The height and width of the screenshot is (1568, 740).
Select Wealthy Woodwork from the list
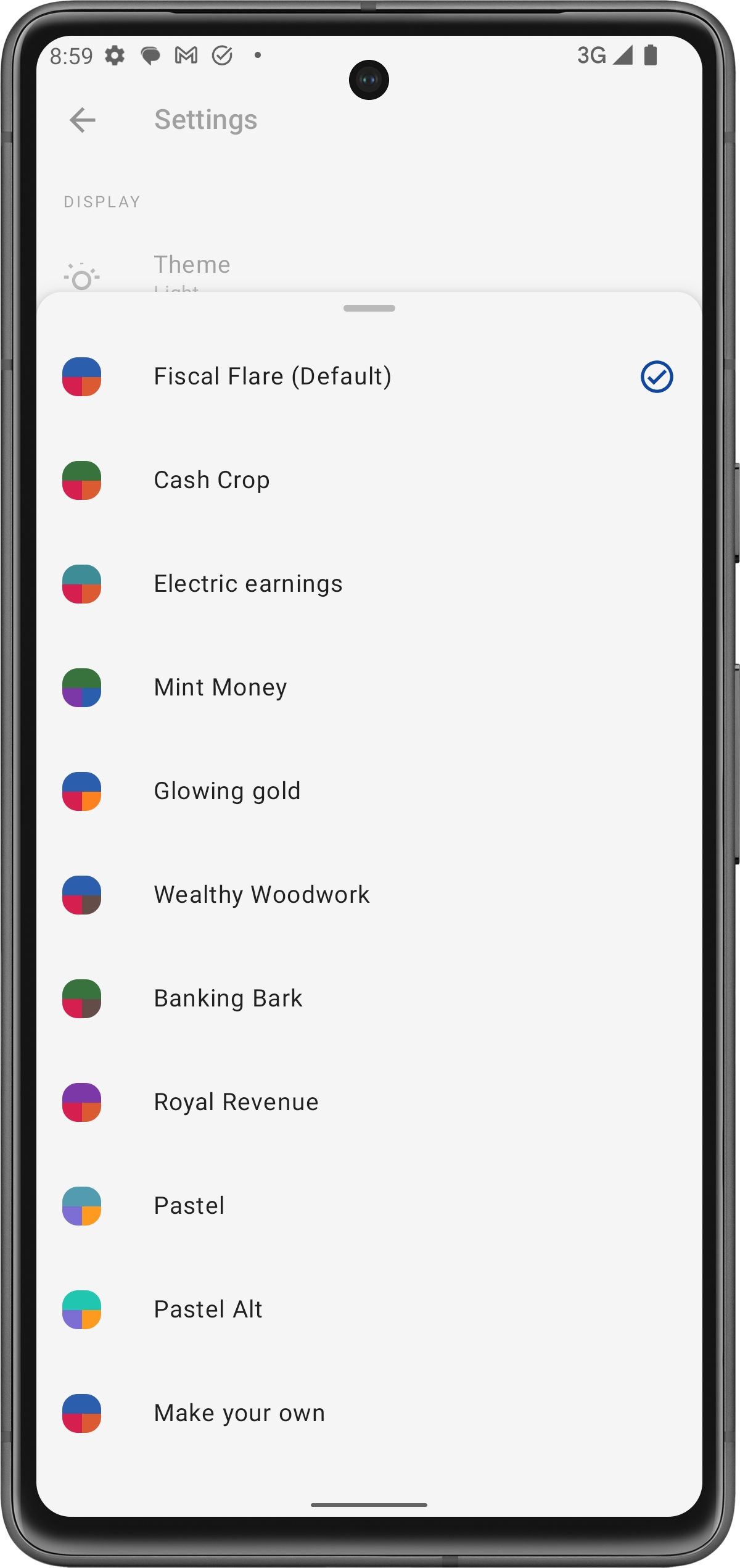(x=261, y=895)
